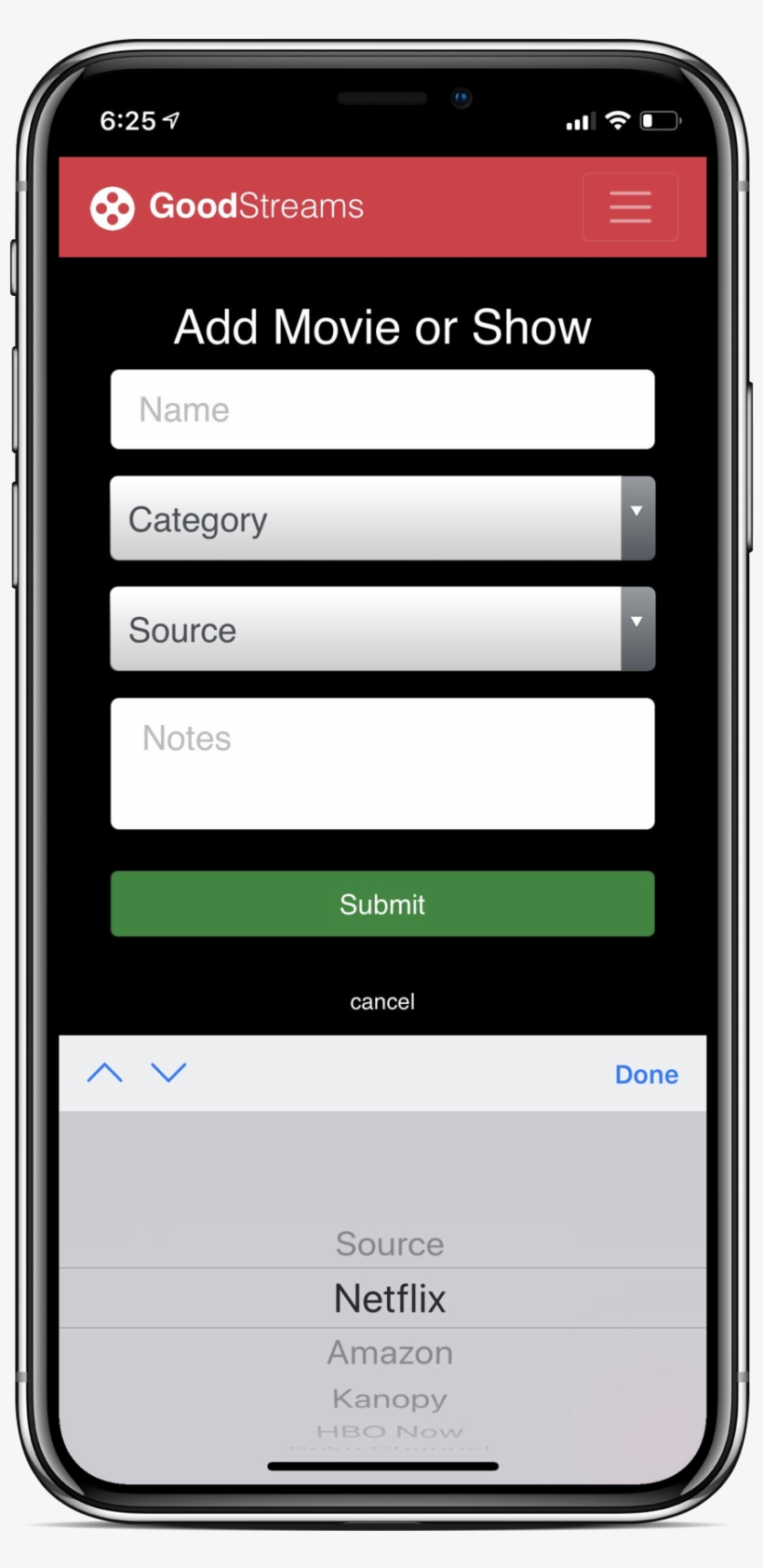This screenshot has height=1568, width=763.
Task: Focus the Notes text area
Action: point(382,763)
